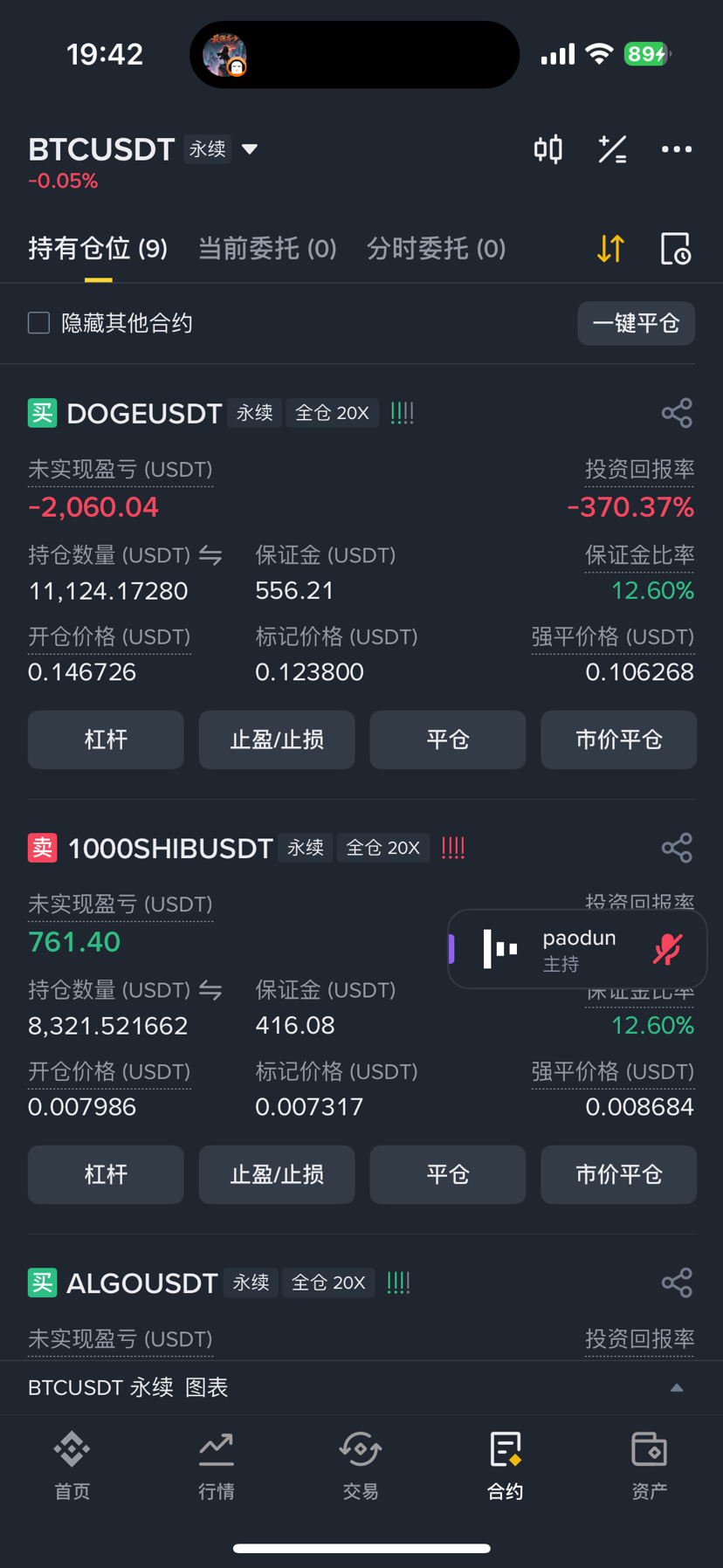Open the candlestick chart icon
The width and height of the screenshot is (723, 1568).
(548, 149)
